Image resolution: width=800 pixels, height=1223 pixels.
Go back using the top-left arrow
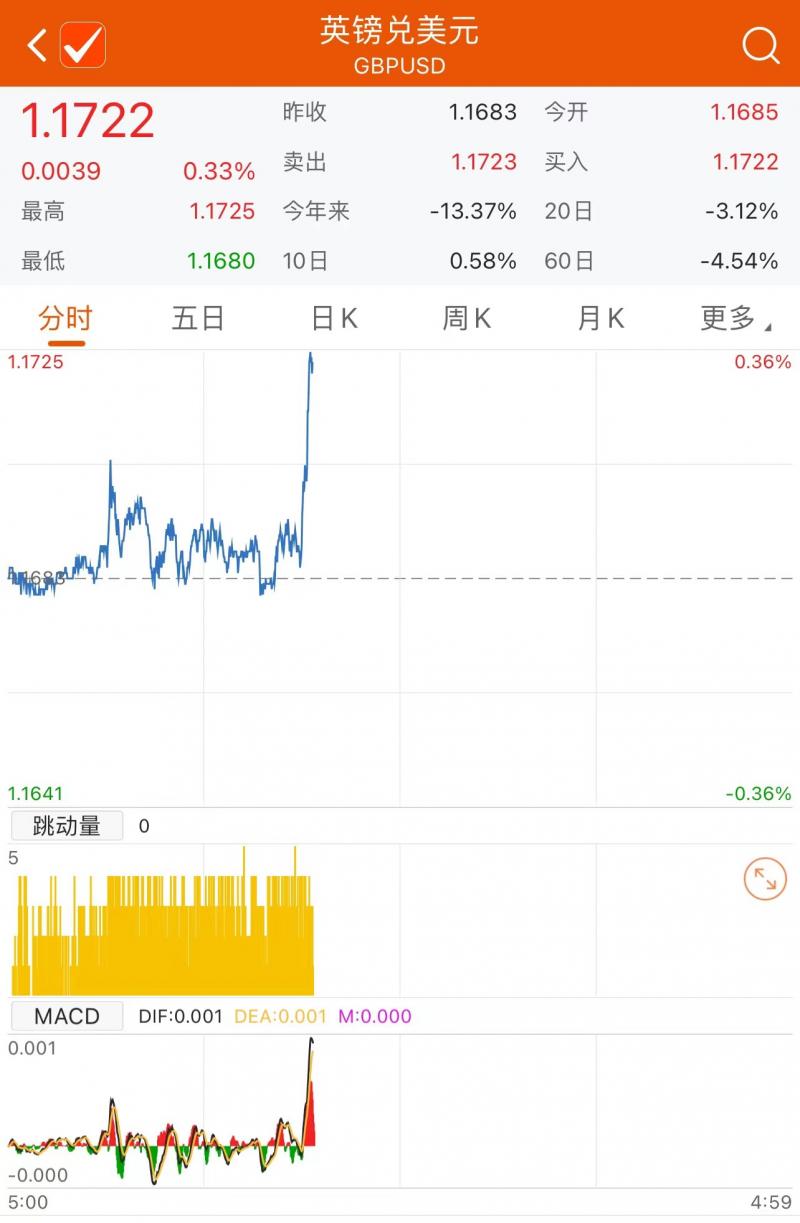(x=37, y=45)
